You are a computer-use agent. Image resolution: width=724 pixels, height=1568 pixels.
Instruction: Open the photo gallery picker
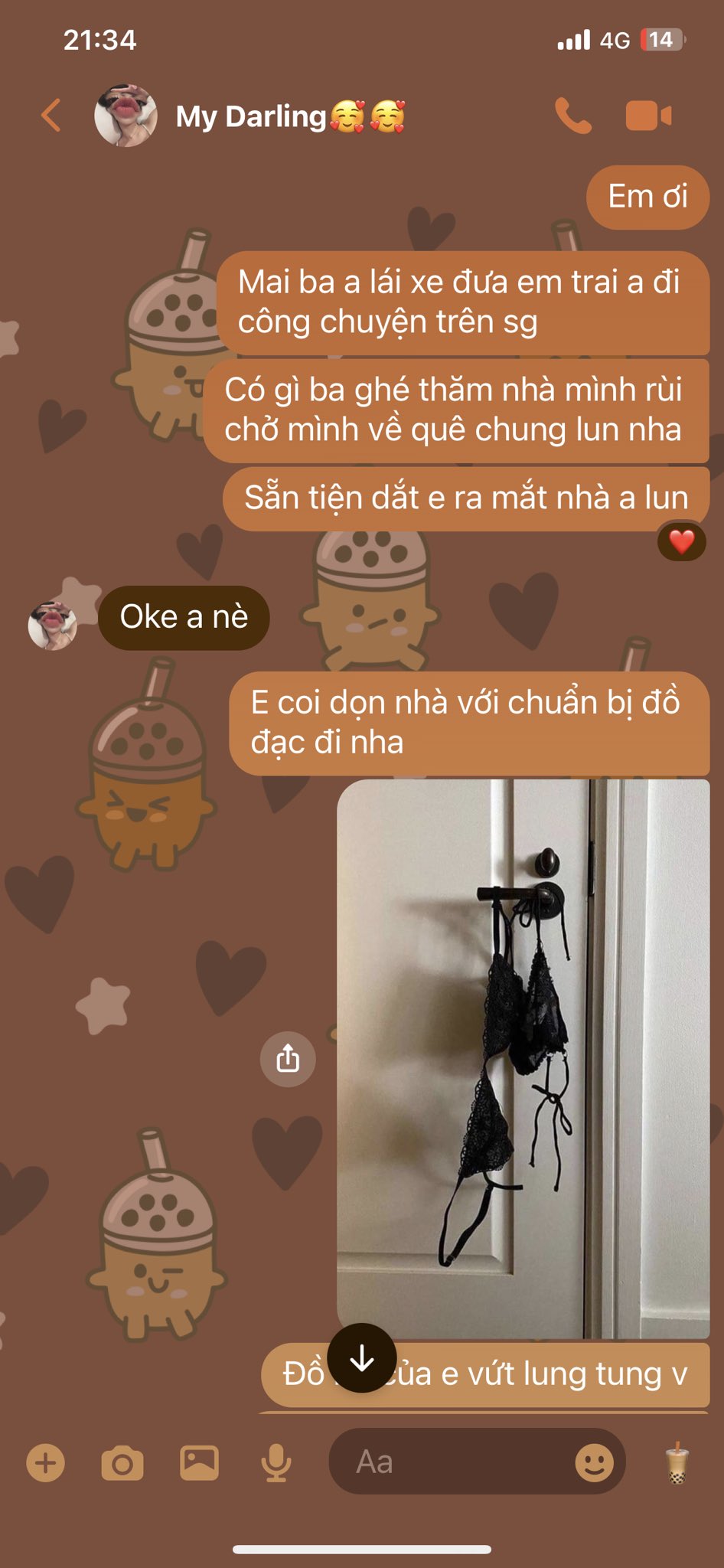coord(199,1463)
